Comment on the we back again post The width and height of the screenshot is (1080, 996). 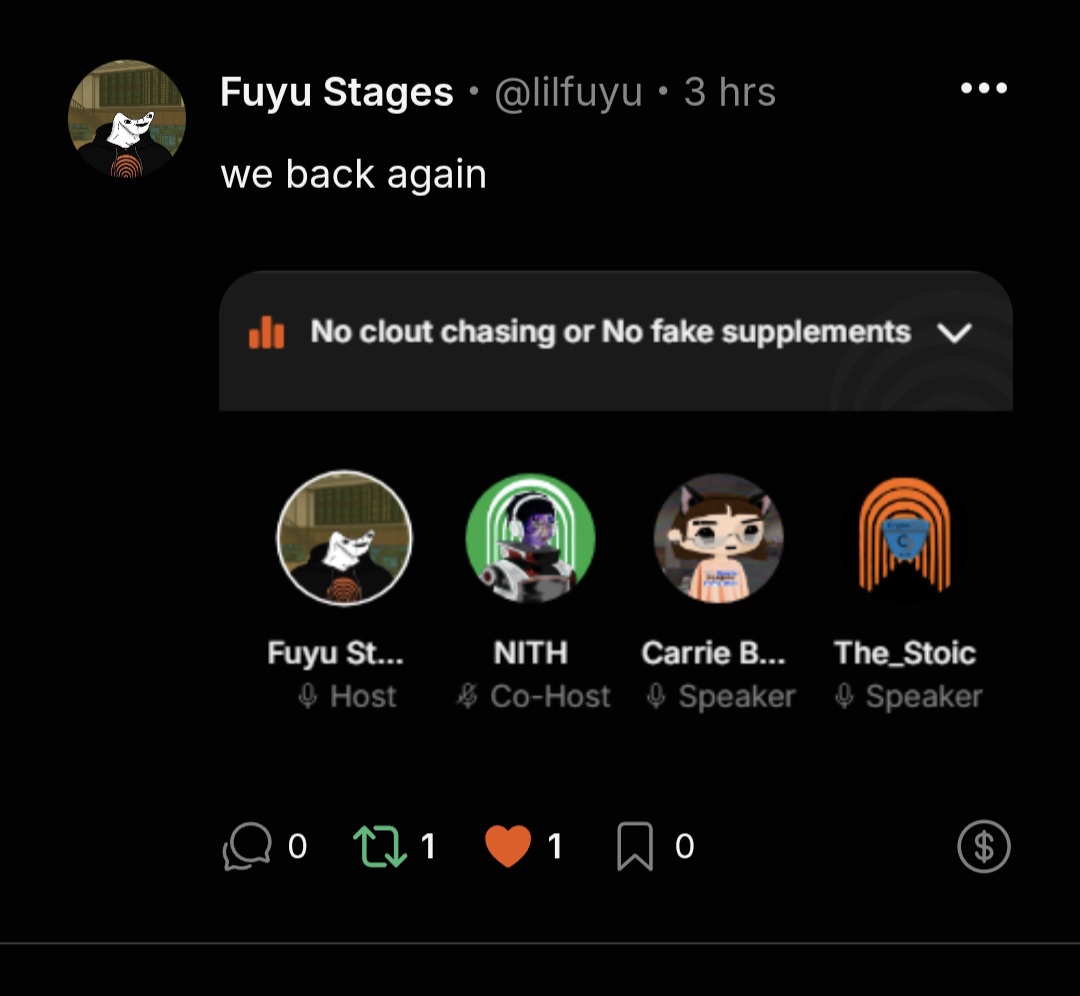coord(247,847)
